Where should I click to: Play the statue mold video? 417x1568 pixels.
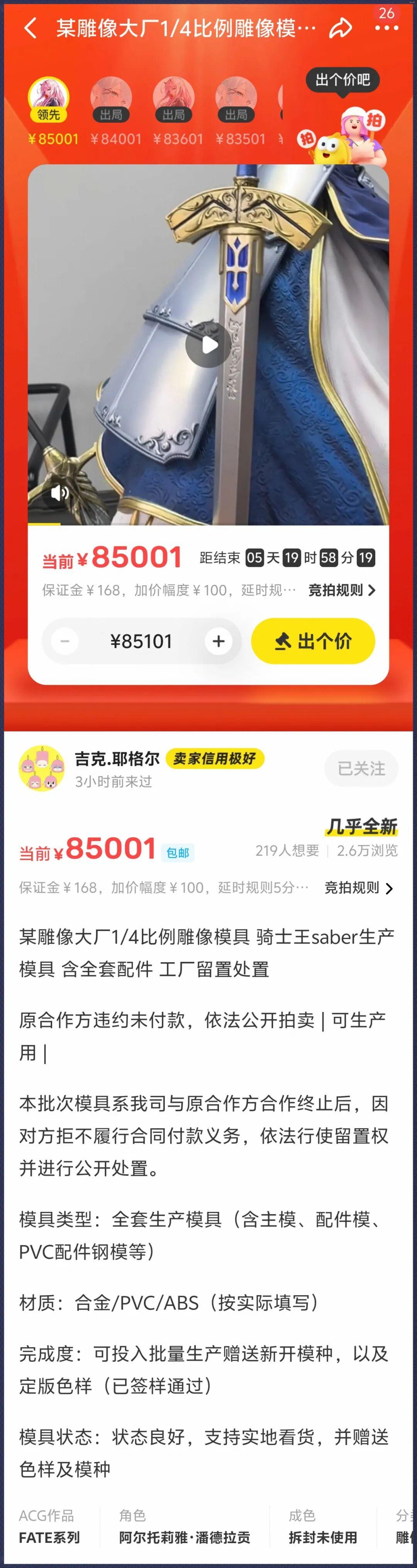[x=209, y=345]
